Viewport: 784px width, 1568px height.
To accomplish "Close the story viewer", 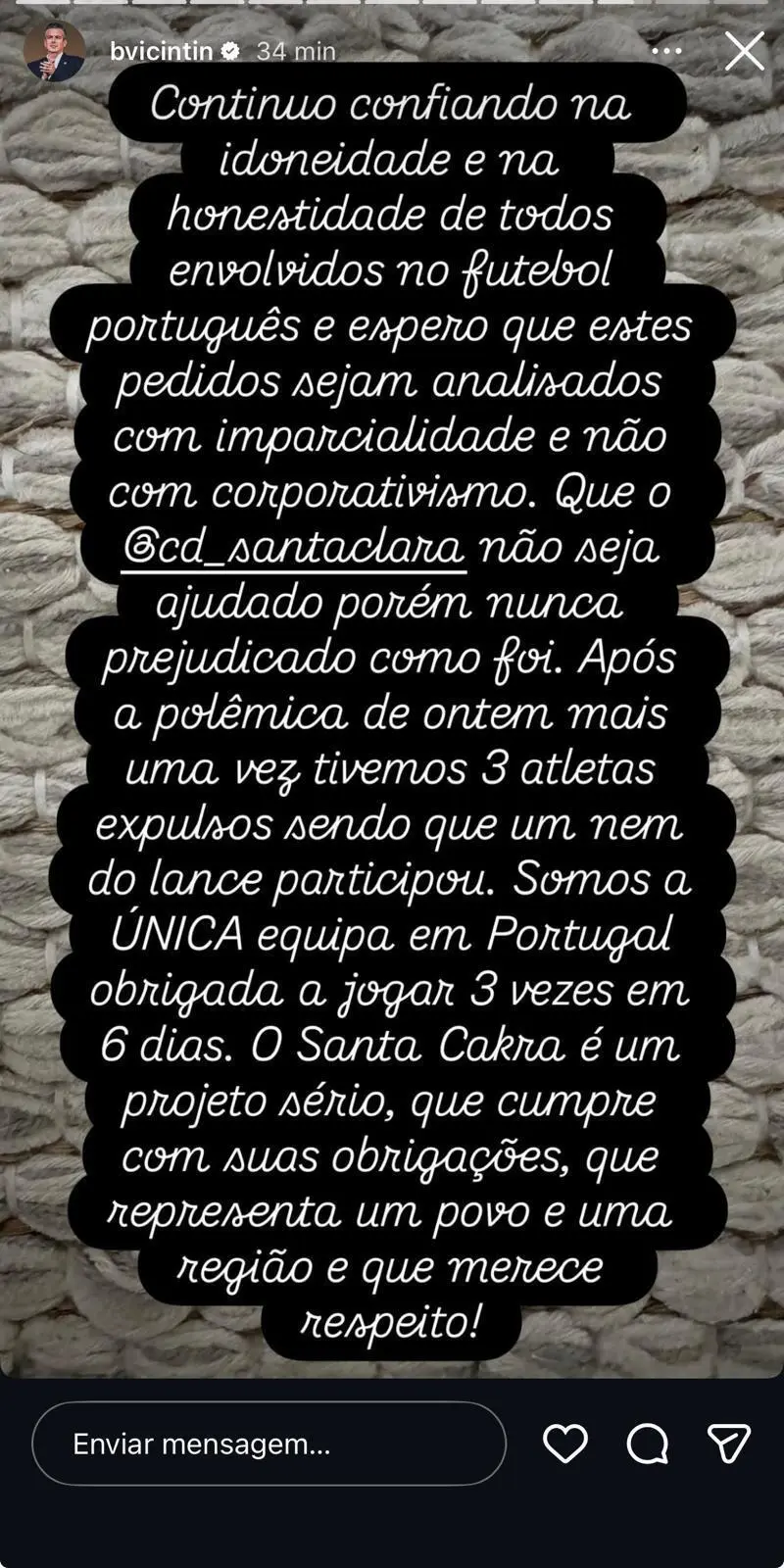I will coord(744,51).
